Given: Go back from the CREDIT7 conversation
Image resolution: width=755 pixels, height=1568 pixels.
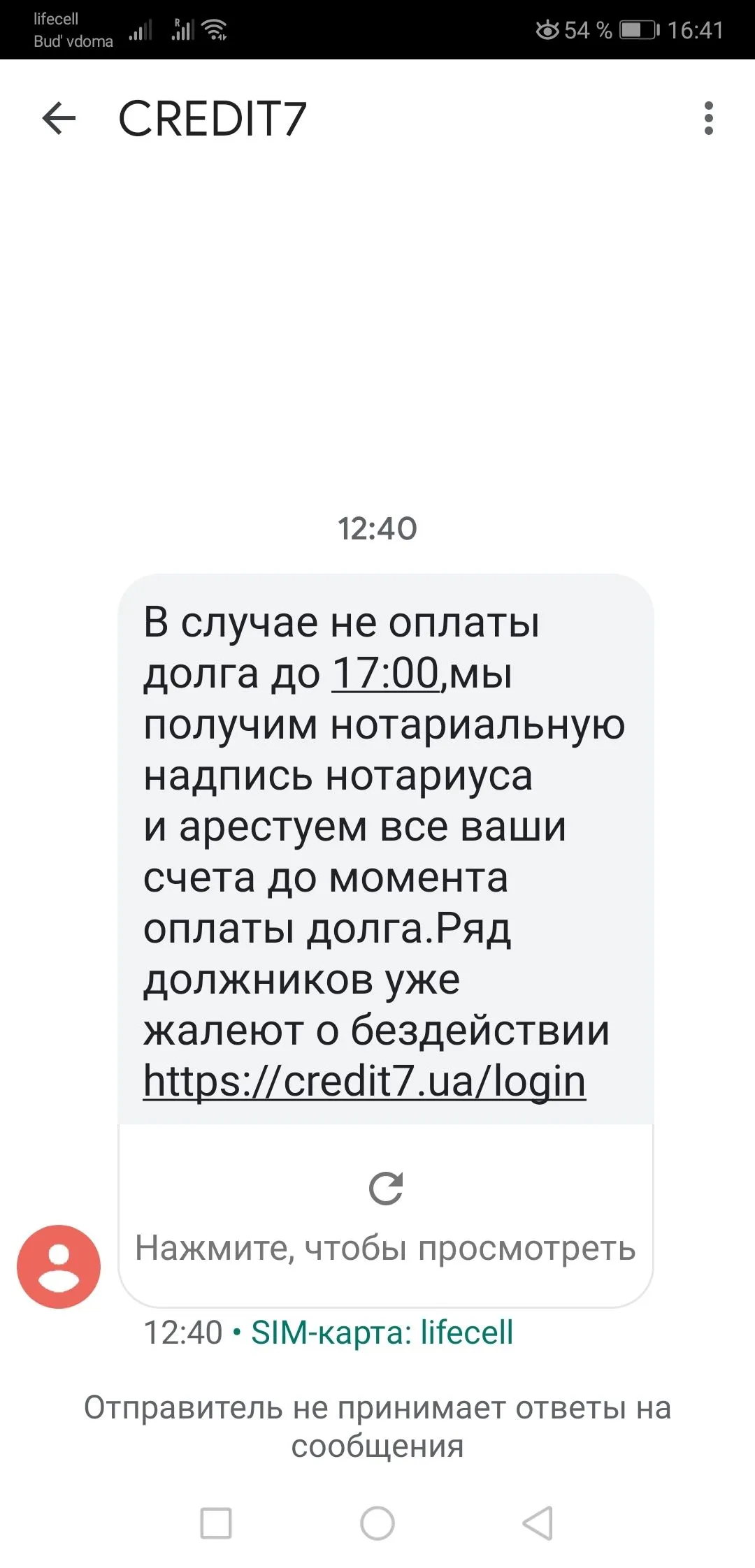Looking at the screenshot, I should click(59, 118).
